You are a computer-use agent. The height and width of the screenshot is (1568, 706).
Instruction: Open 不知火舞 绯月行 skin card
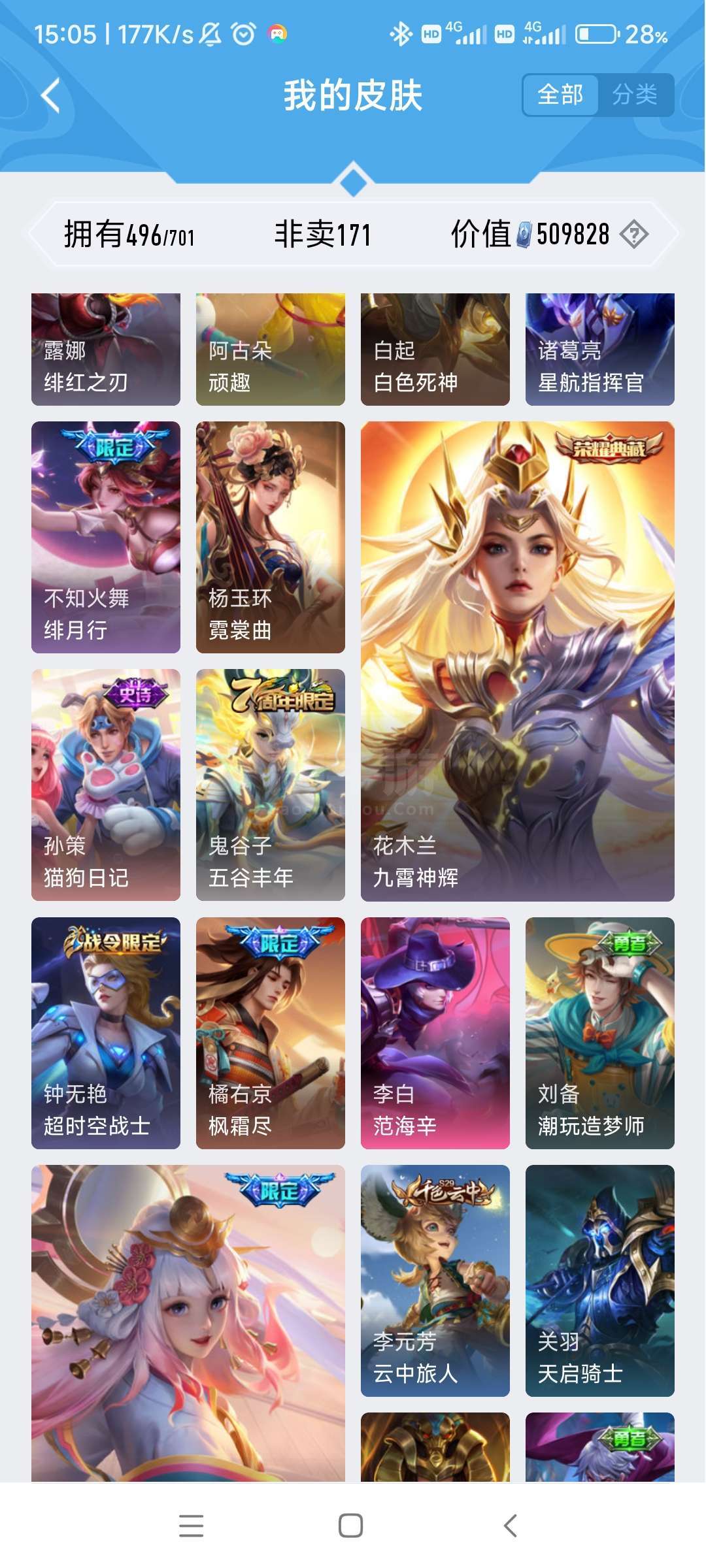(x=106, y=537)
